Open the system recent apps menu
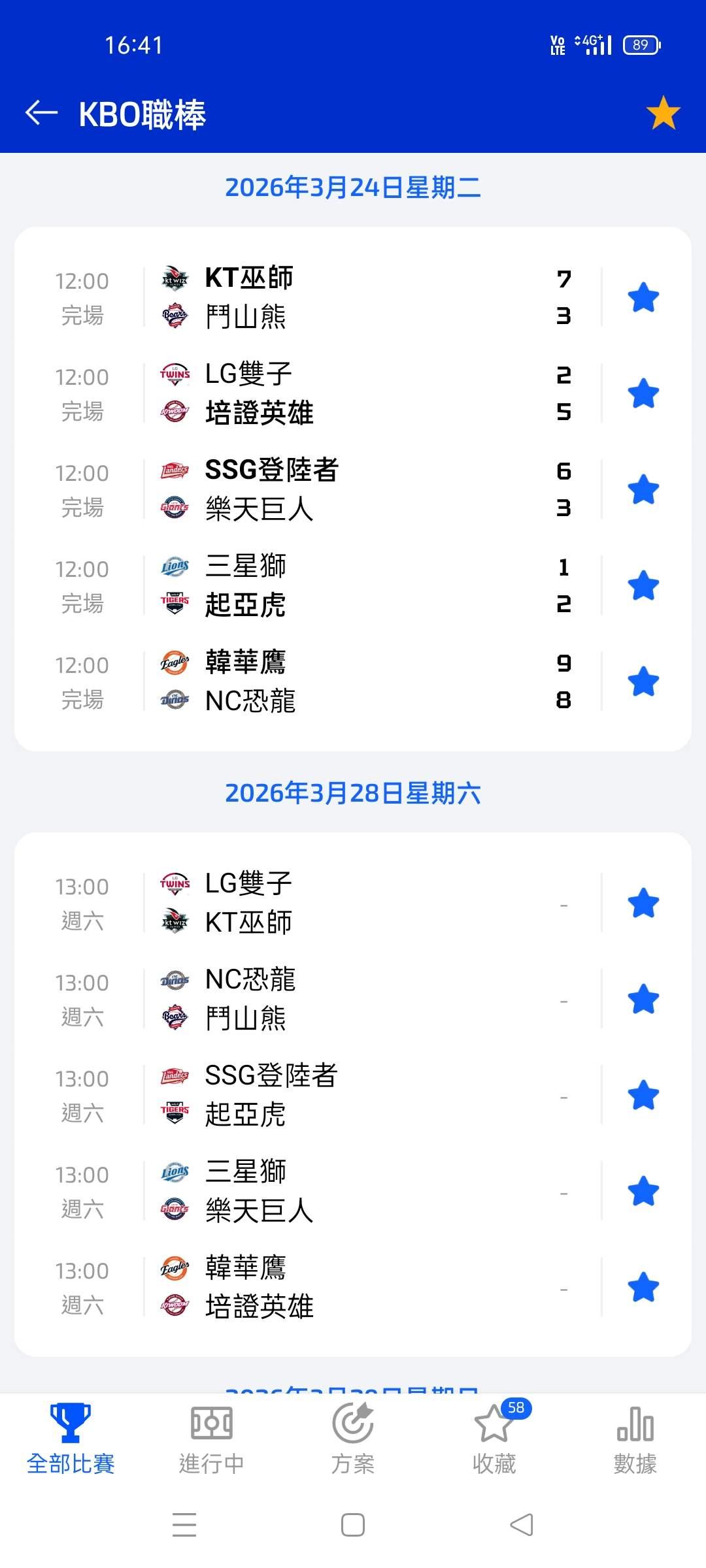 pos(184,1525)
